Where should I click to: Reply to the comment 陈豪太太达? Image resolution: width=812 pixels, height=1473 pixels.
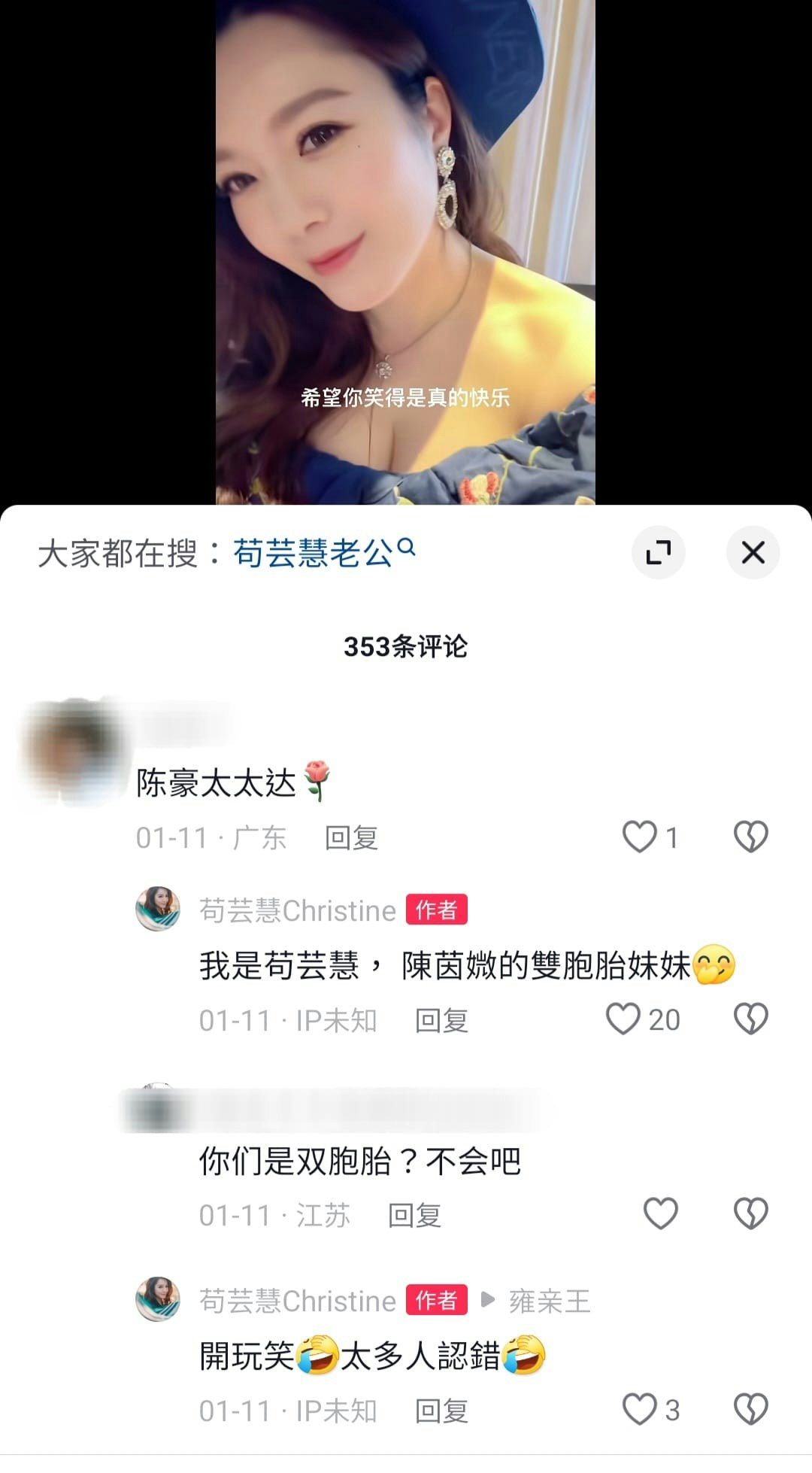point(351,837)
